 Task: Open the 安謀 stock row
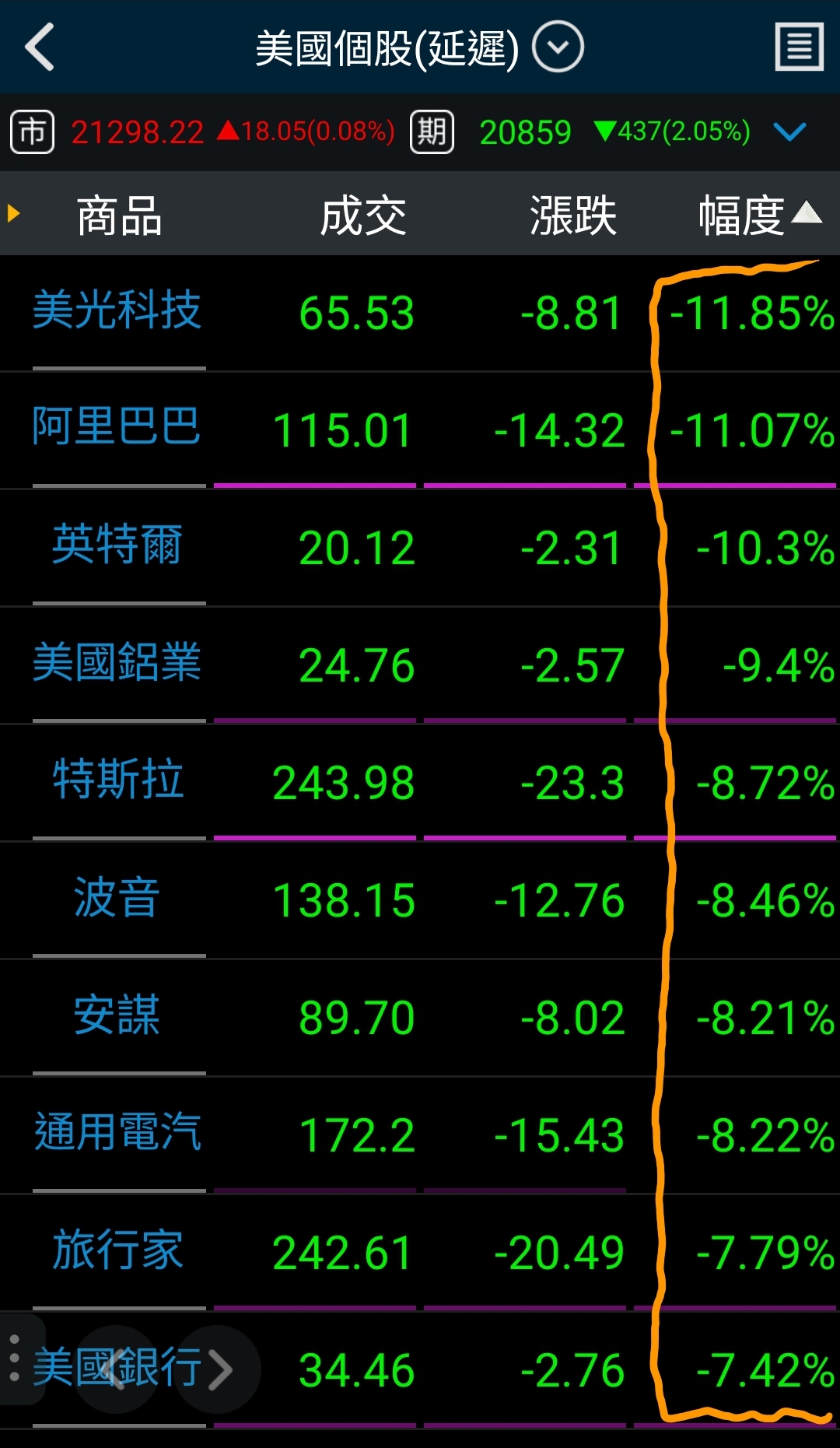pyautogui.click(x=117, y=1015)
